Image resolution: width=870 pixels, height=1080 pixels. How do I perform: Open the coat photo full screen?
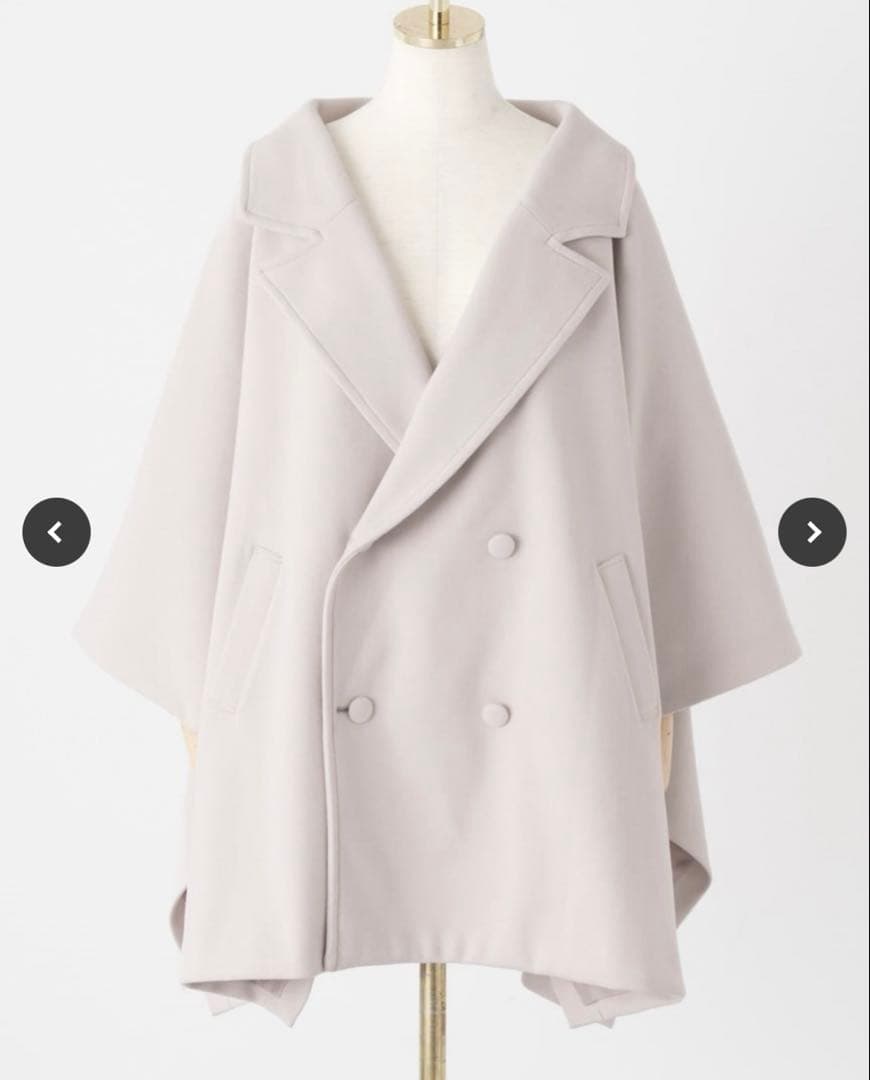coord(435,560)
